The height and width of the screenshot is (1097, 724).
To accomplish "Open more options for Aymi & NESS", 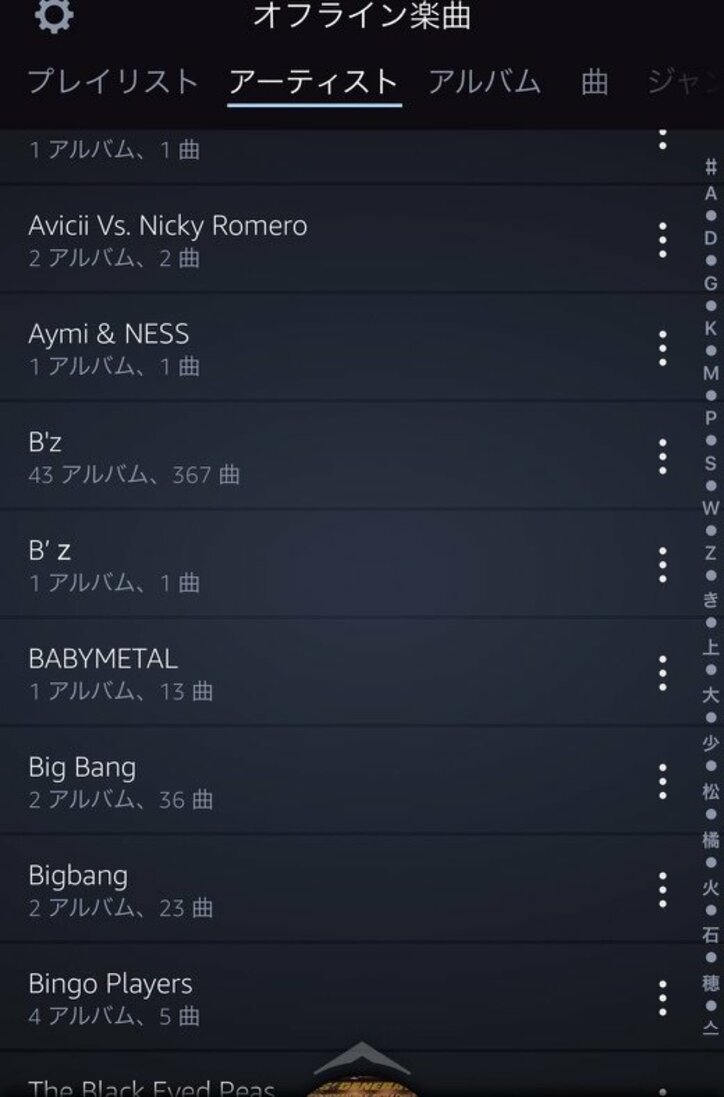I will coord(662,348).
